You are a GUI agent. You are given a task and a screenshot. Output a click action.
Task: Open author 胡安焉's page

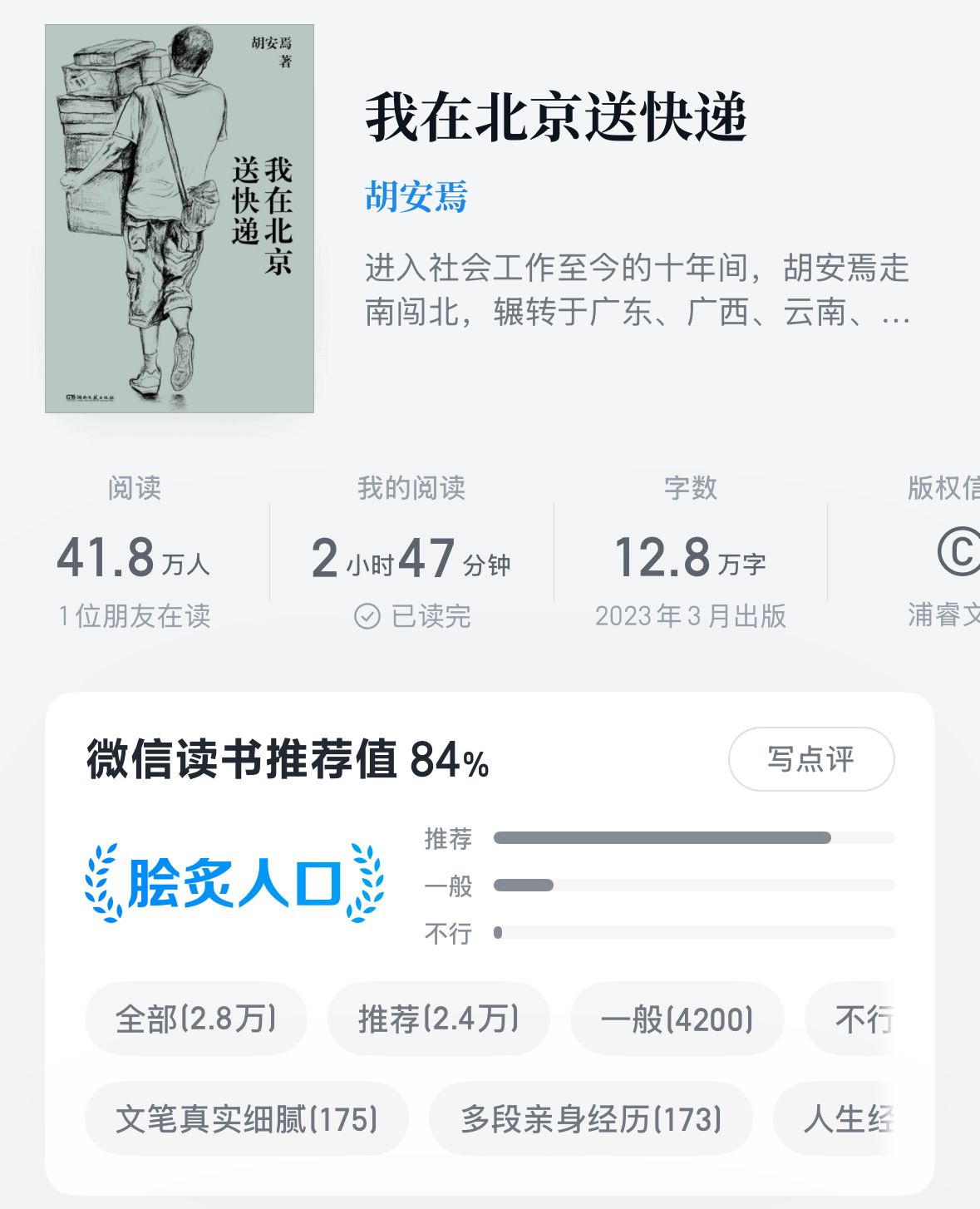coord(416,197)
